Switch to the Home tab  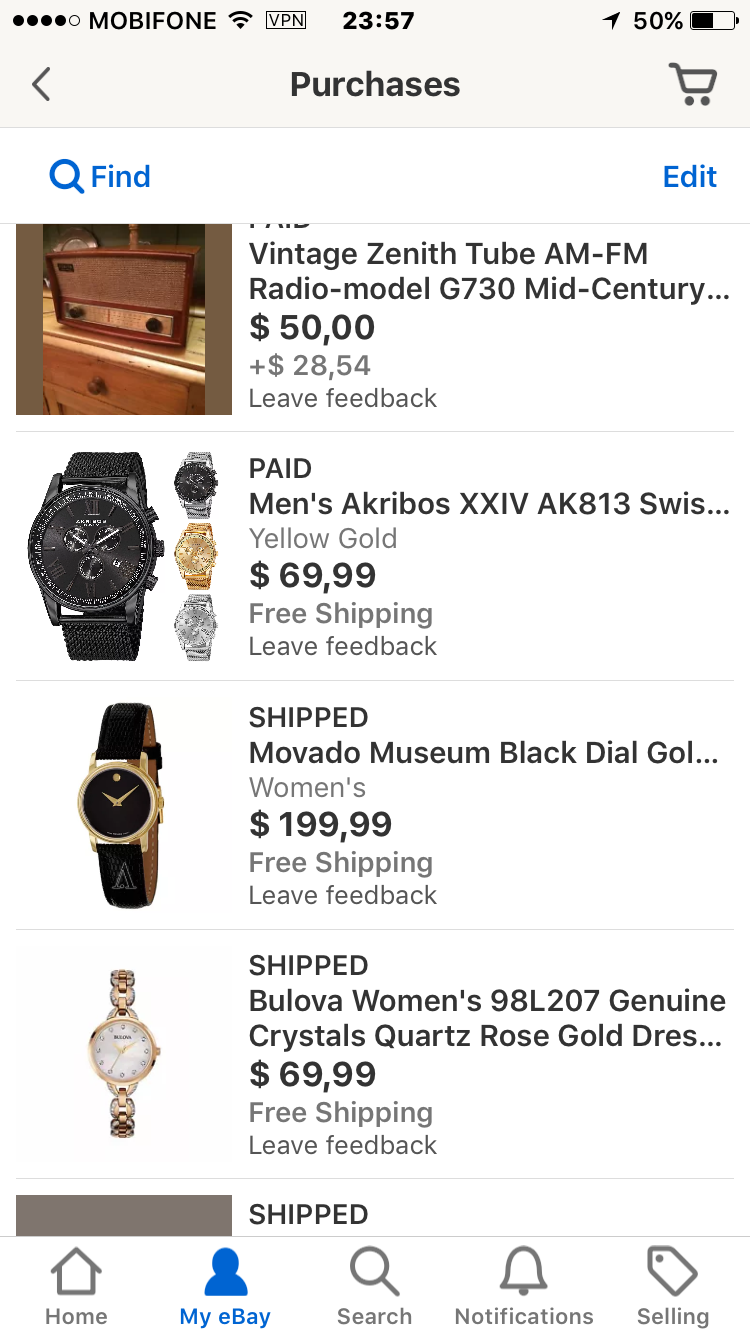(76, 1288)
